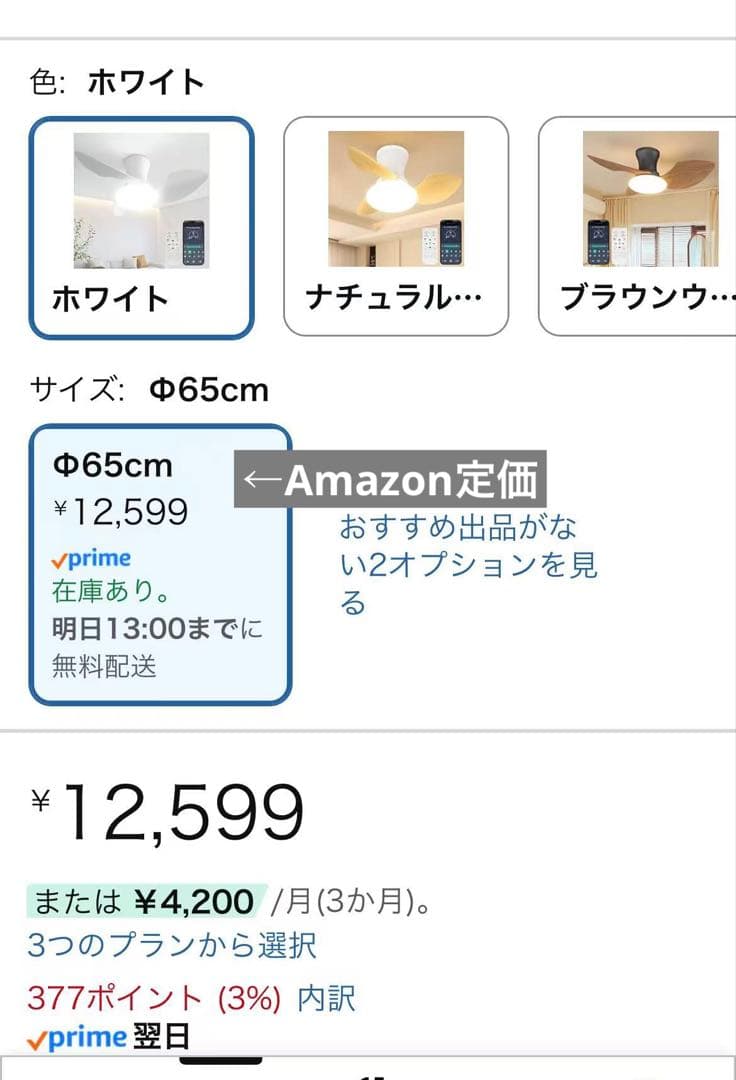Click the ¥12,599 price inside size card
Screen dimensions: 736x1080
tap(120, 512)
